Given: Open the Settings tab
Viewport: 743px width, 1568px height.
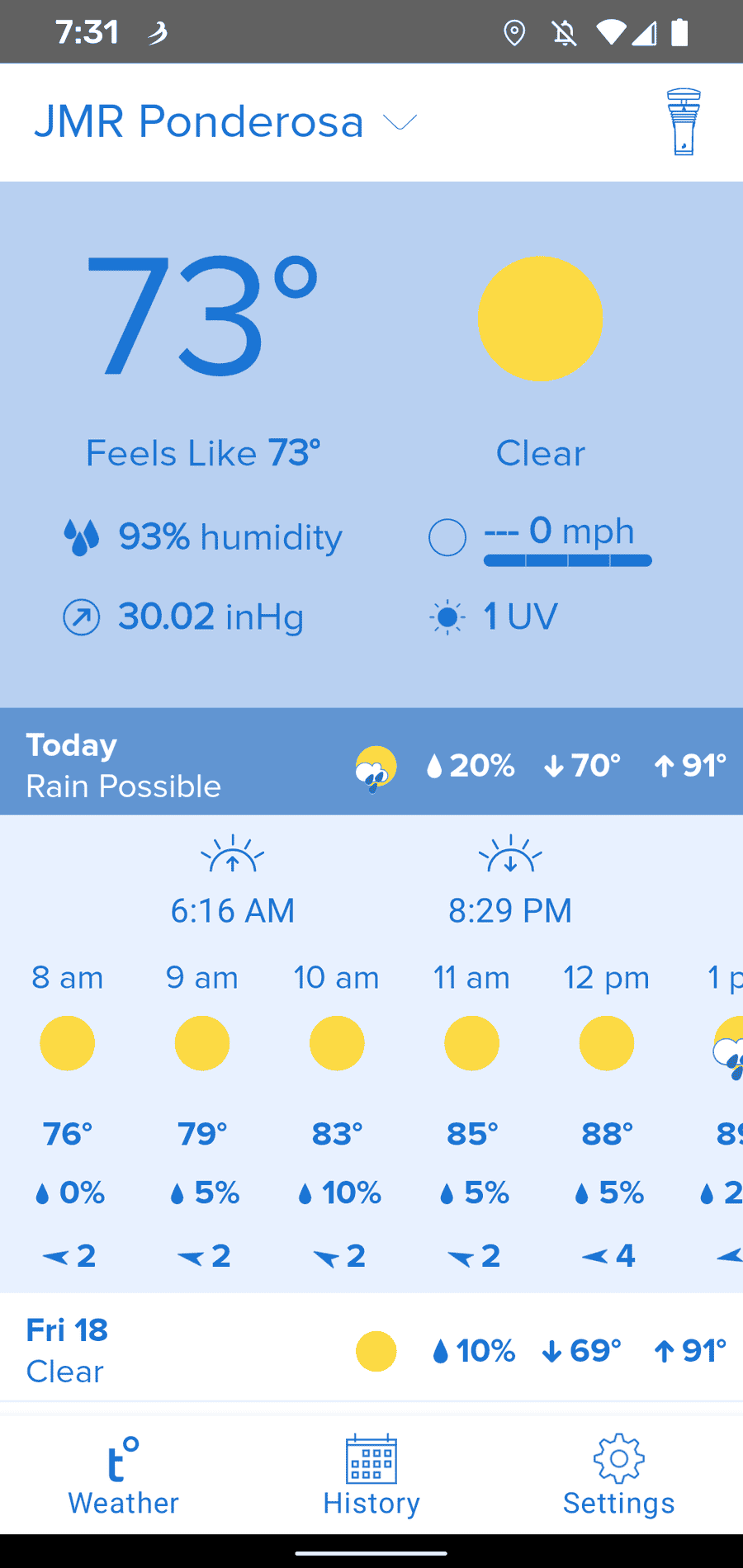Looking at the screenshot, I should (619, 1476).
